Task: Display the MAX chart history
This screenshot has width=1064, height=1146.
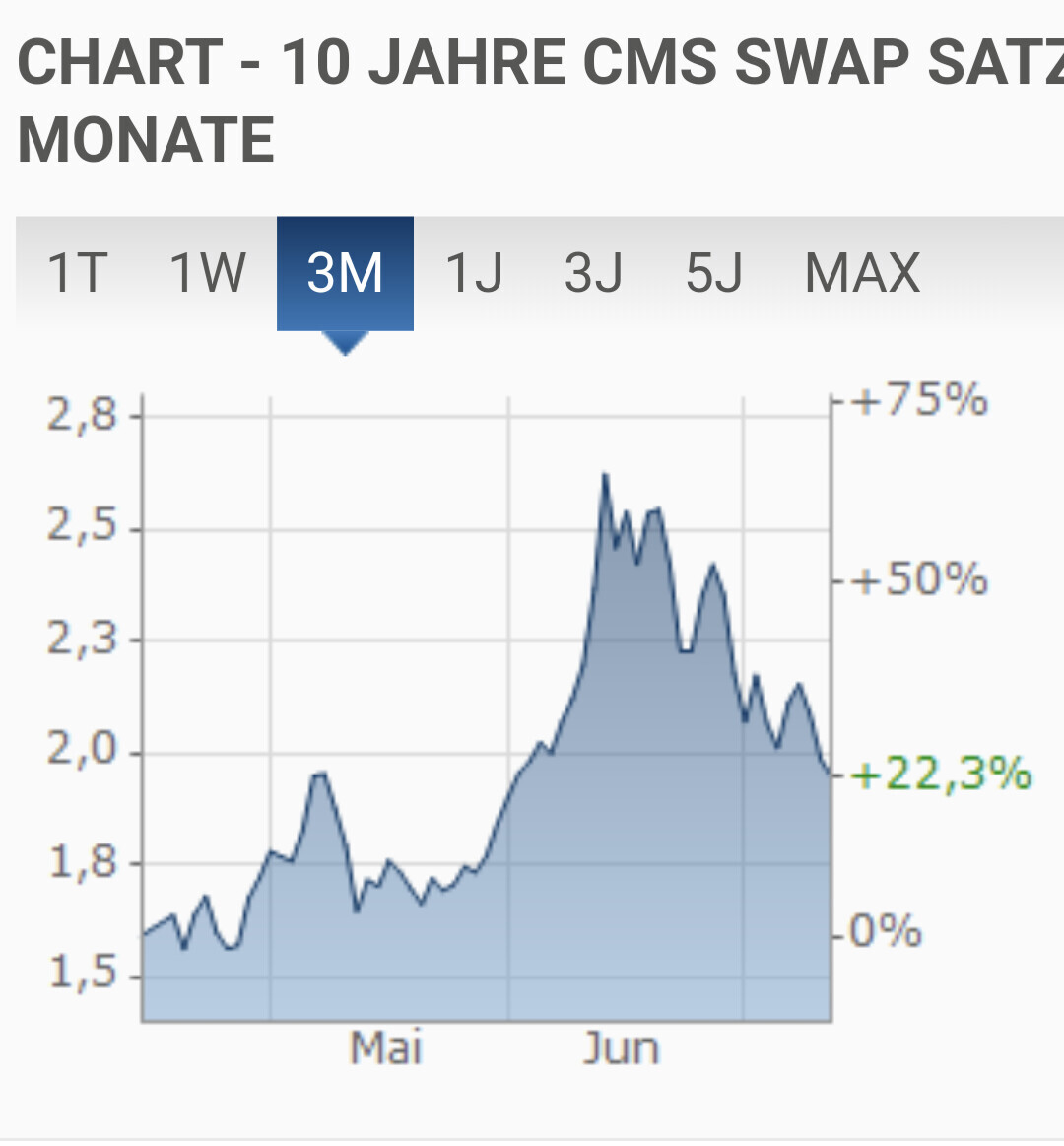Action: [862, 273]
